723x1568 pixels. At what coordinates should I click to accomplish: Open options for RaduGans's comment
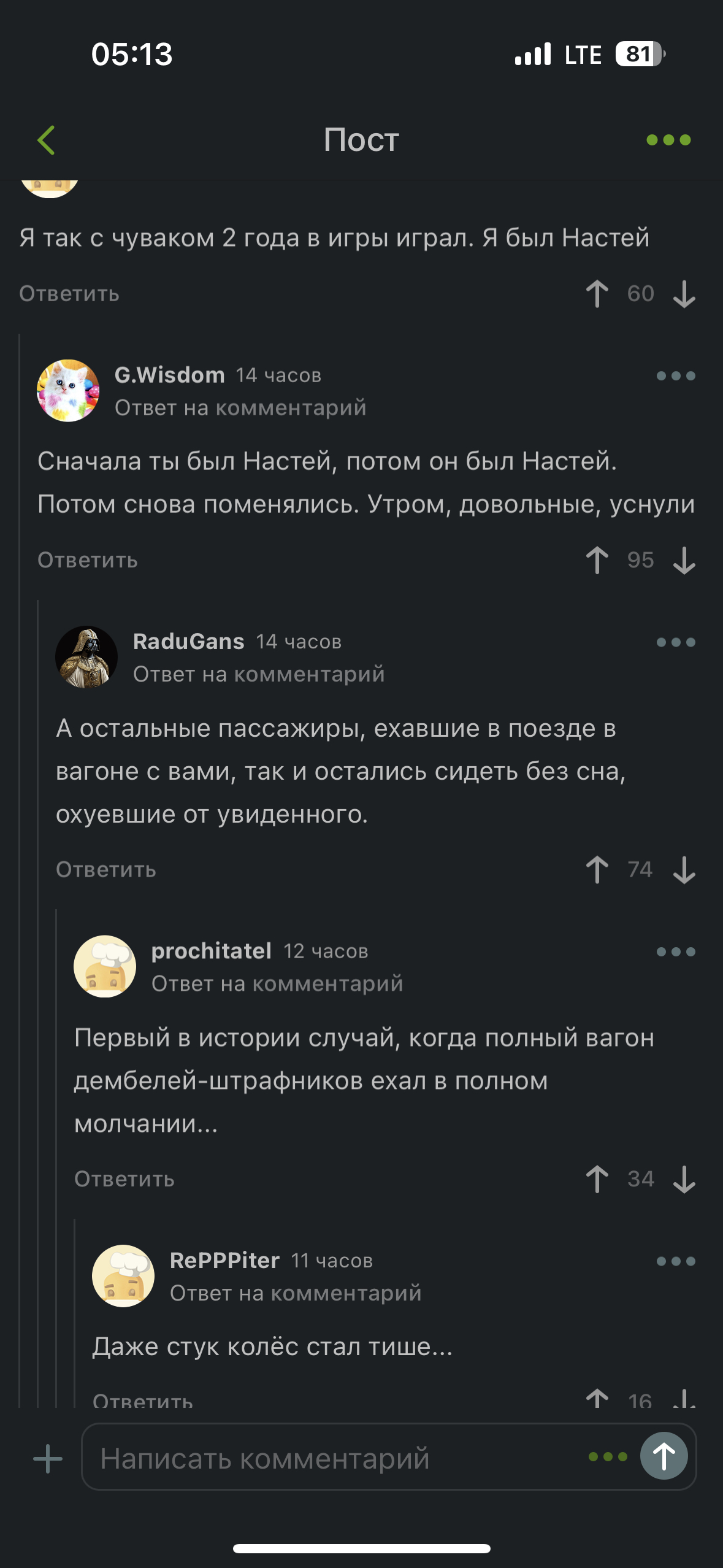pyautogui.click(x=675, y=642)
